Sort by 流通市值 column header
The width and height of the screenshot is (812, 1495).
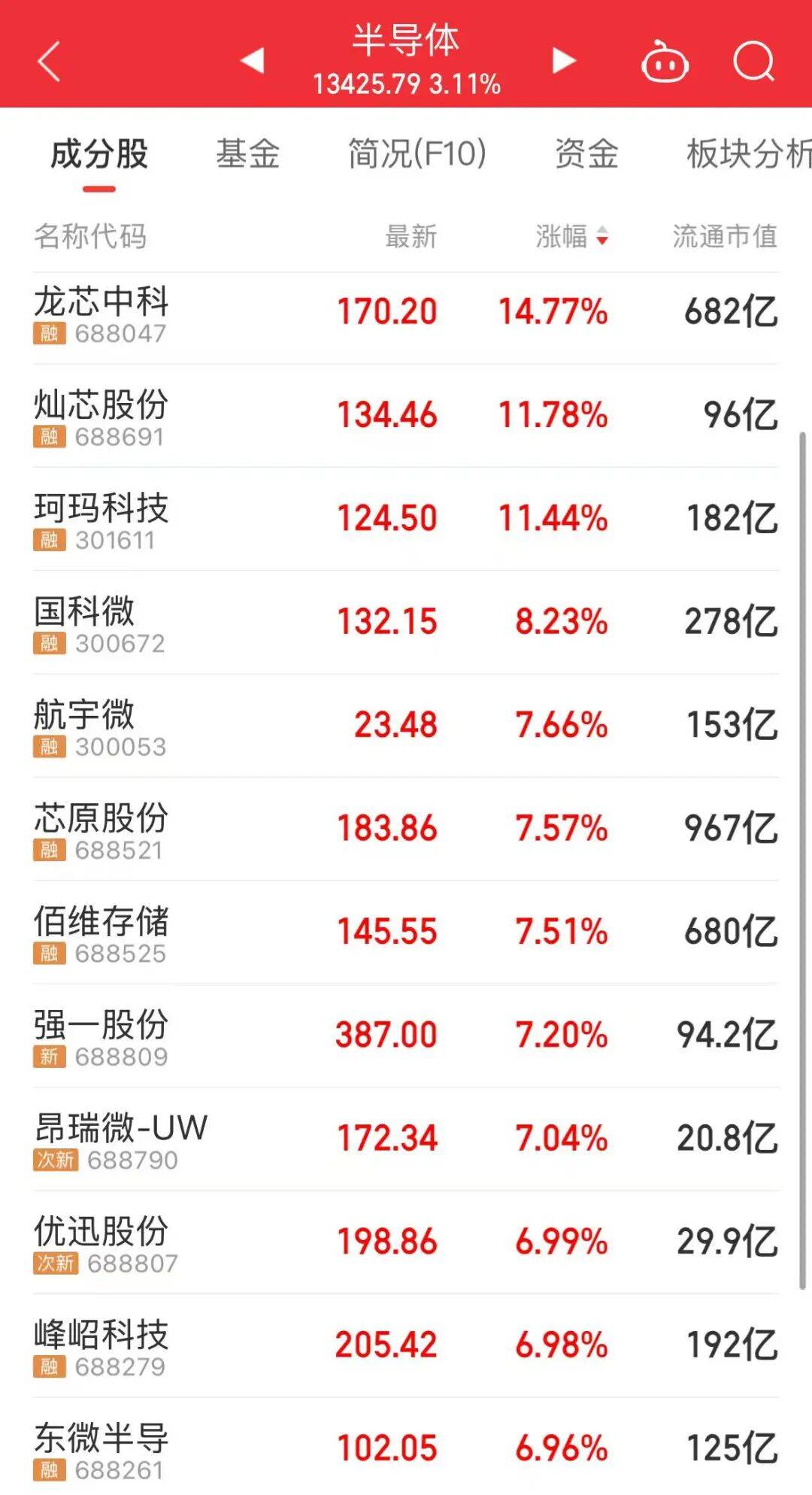[726, 237]
